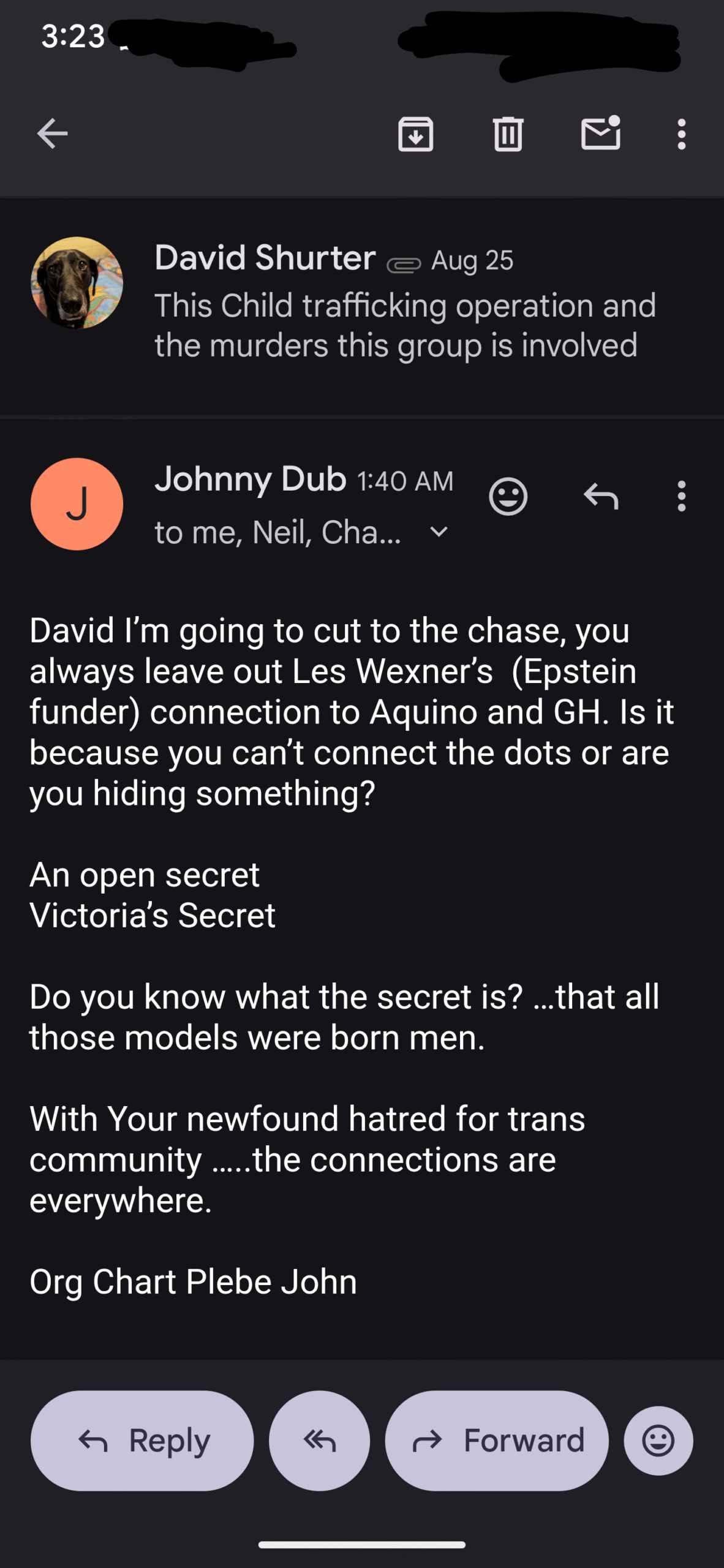Tap reply arrow in Johnny Dub's header

(601, 496)
